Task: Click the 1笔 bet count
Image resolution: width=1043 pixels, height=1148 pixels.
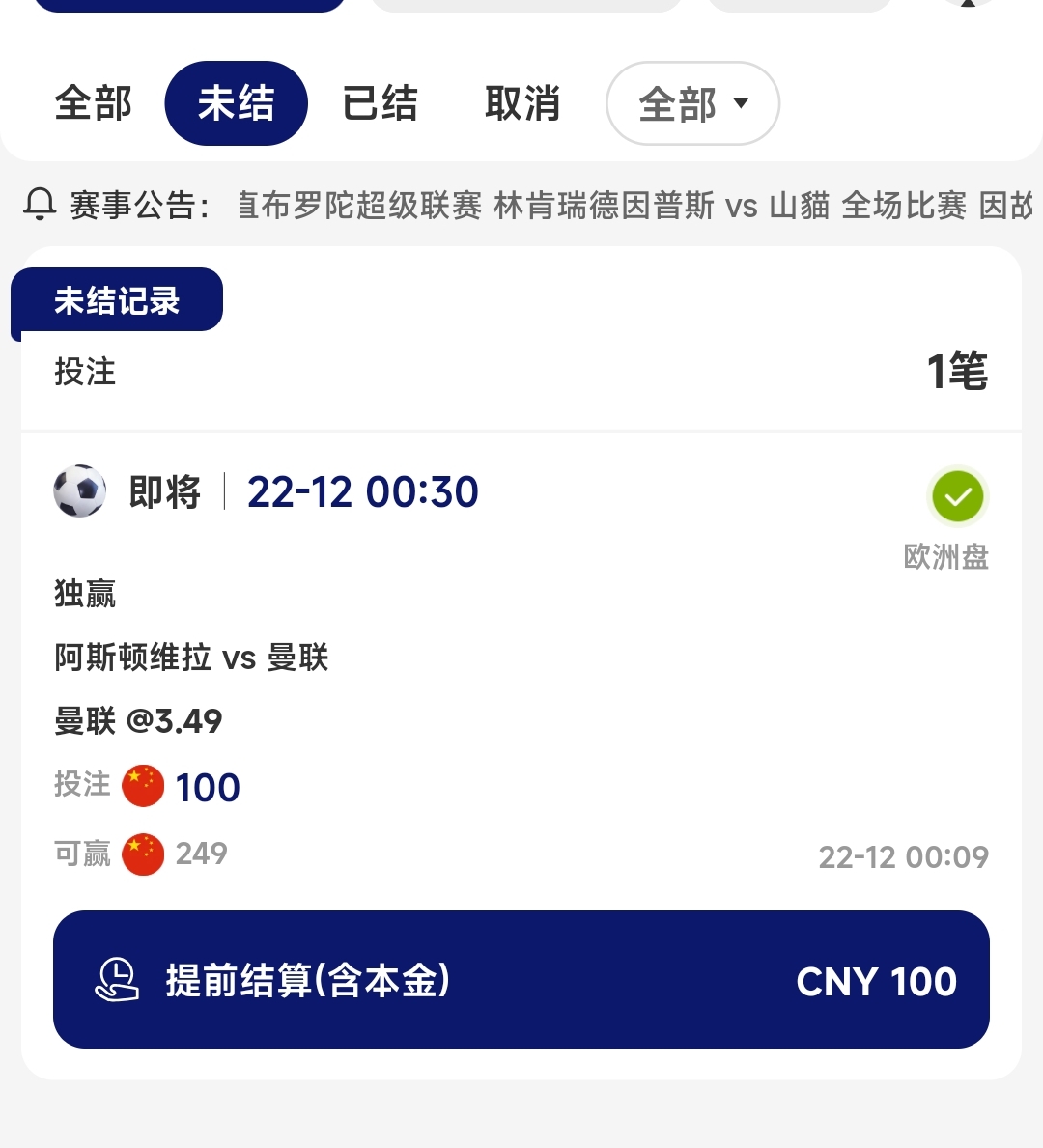Action: (959, 372)
